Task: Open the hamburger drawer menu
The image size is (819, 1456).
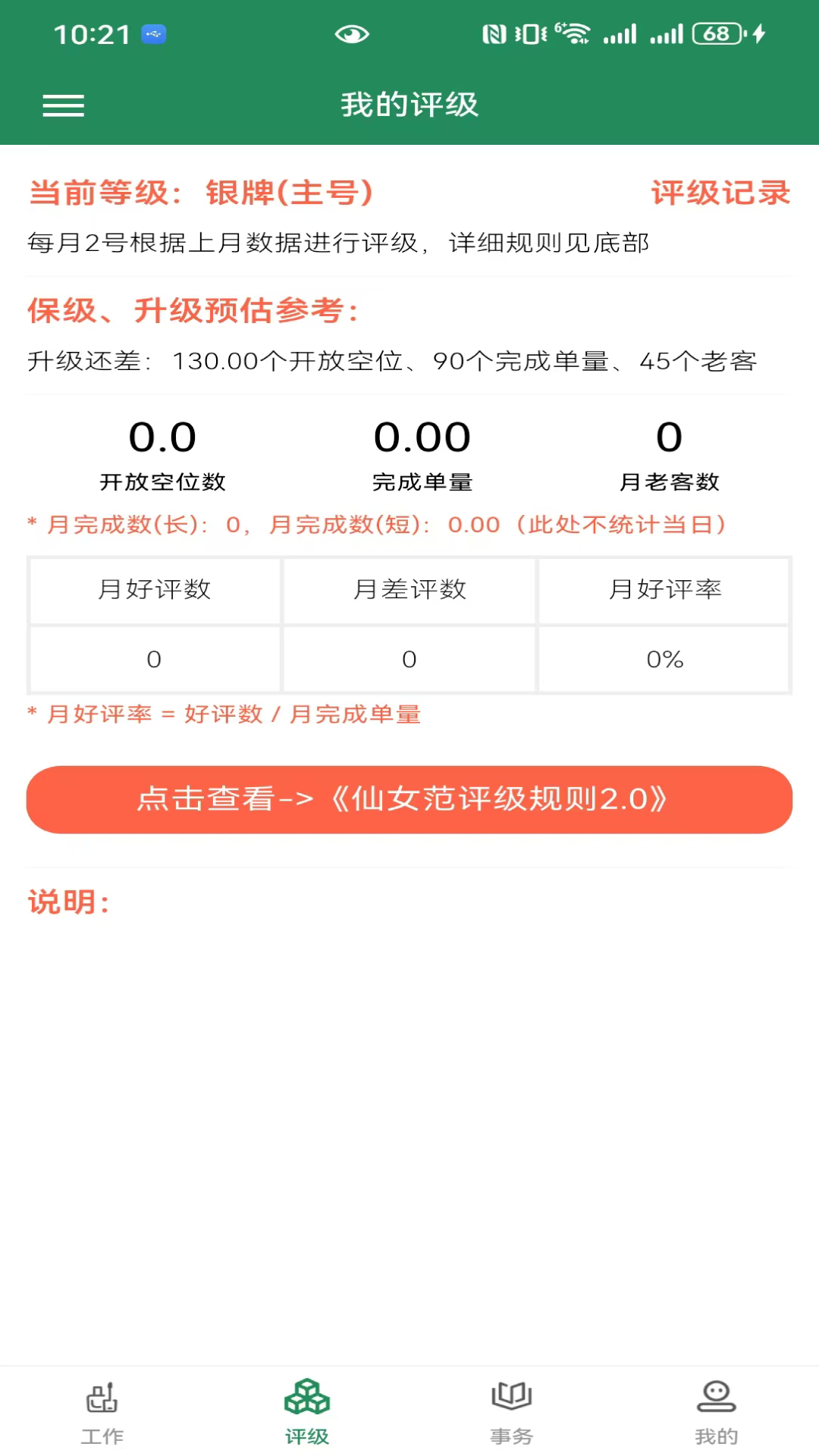Action: click(x=63, y=105)
